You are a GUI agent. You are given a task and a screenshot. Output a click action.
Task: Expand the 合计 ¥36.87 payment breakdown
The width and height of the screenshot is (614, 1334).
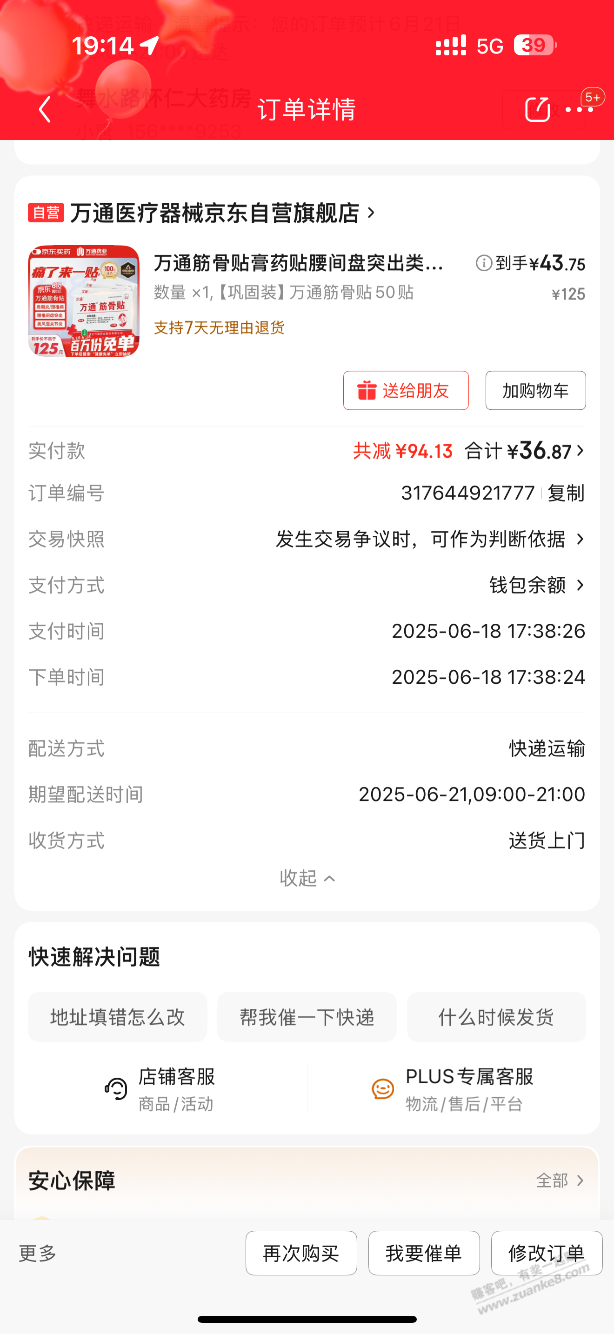[545, 451]
